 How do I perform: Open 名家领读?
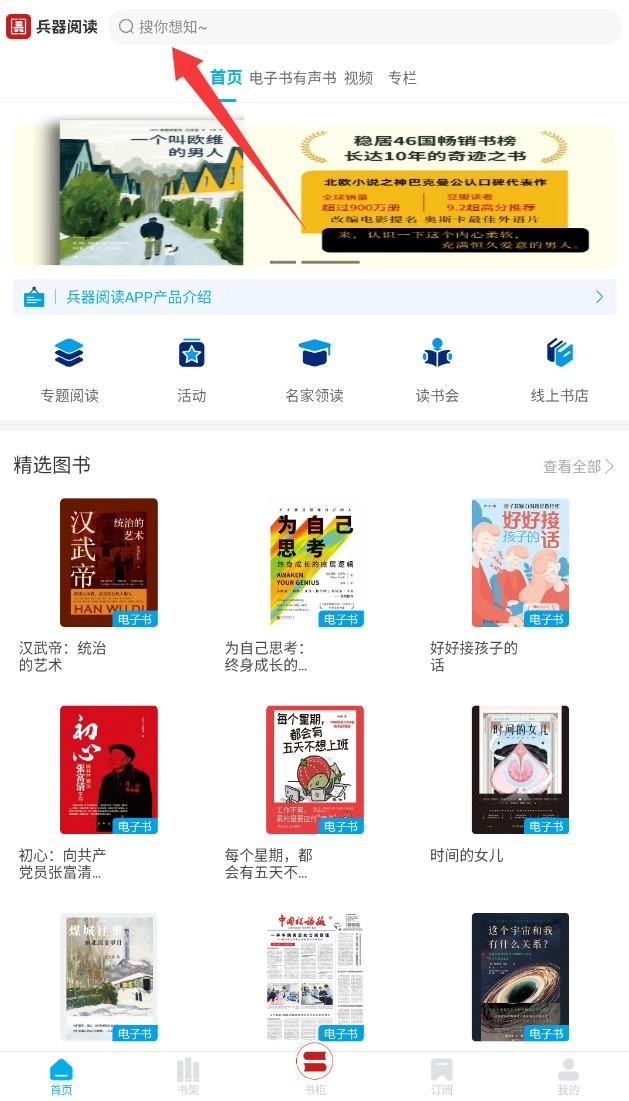pos(314,370)
